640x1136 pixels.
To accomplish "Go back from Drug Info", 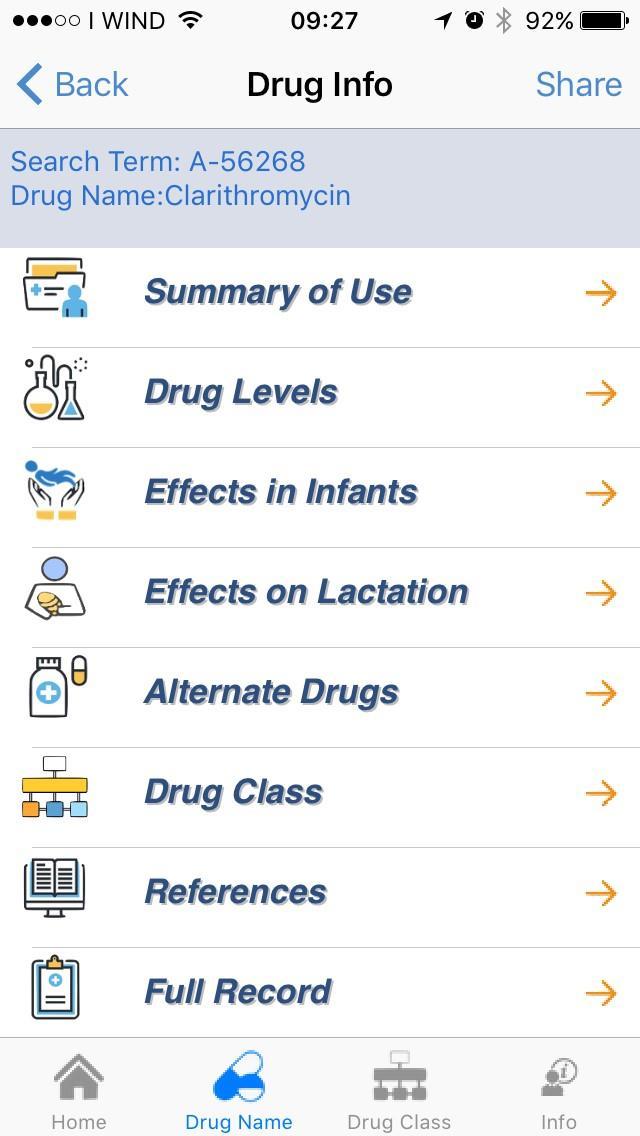I will (x=73, y=85).
